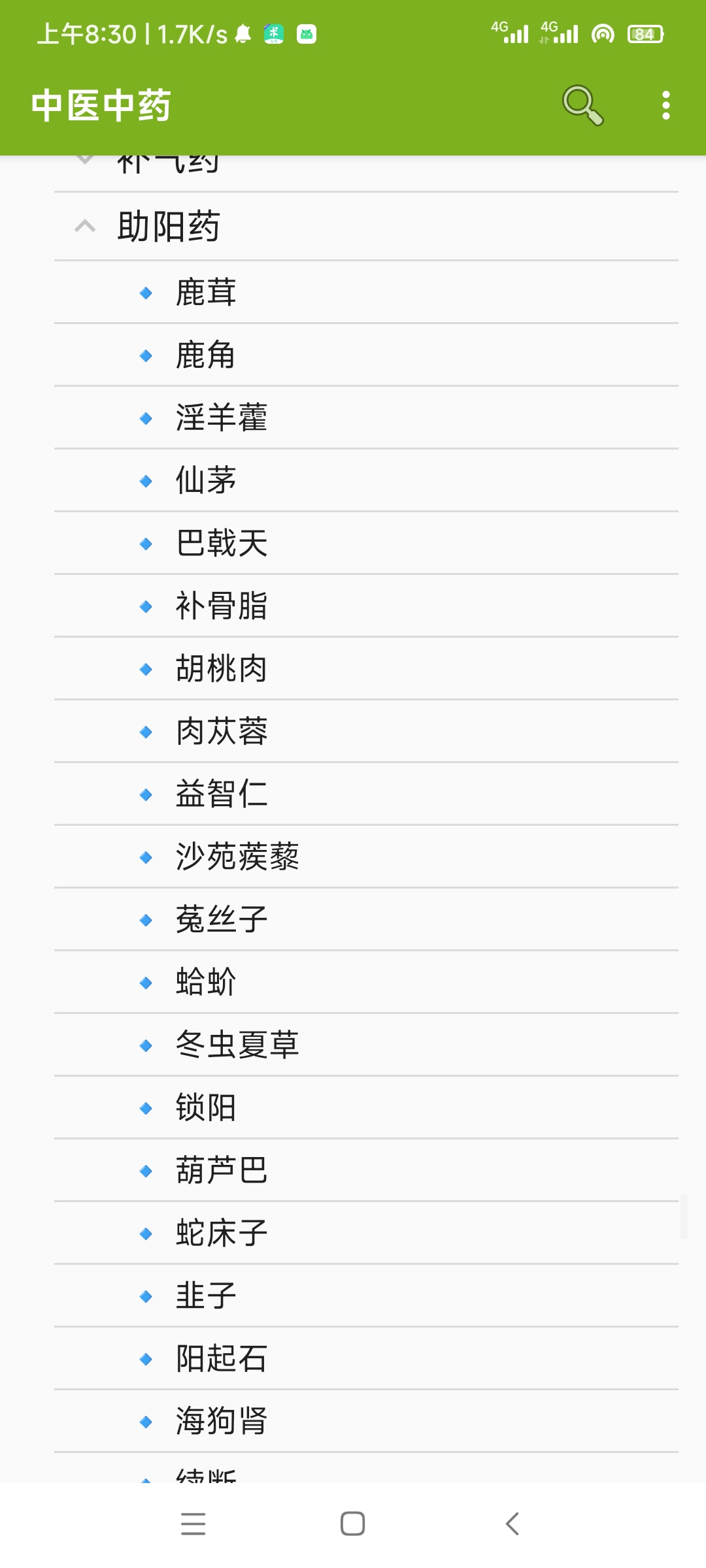Open the search magnifier icon
The height and width of the screenshot is (1568, 706).
582,105
